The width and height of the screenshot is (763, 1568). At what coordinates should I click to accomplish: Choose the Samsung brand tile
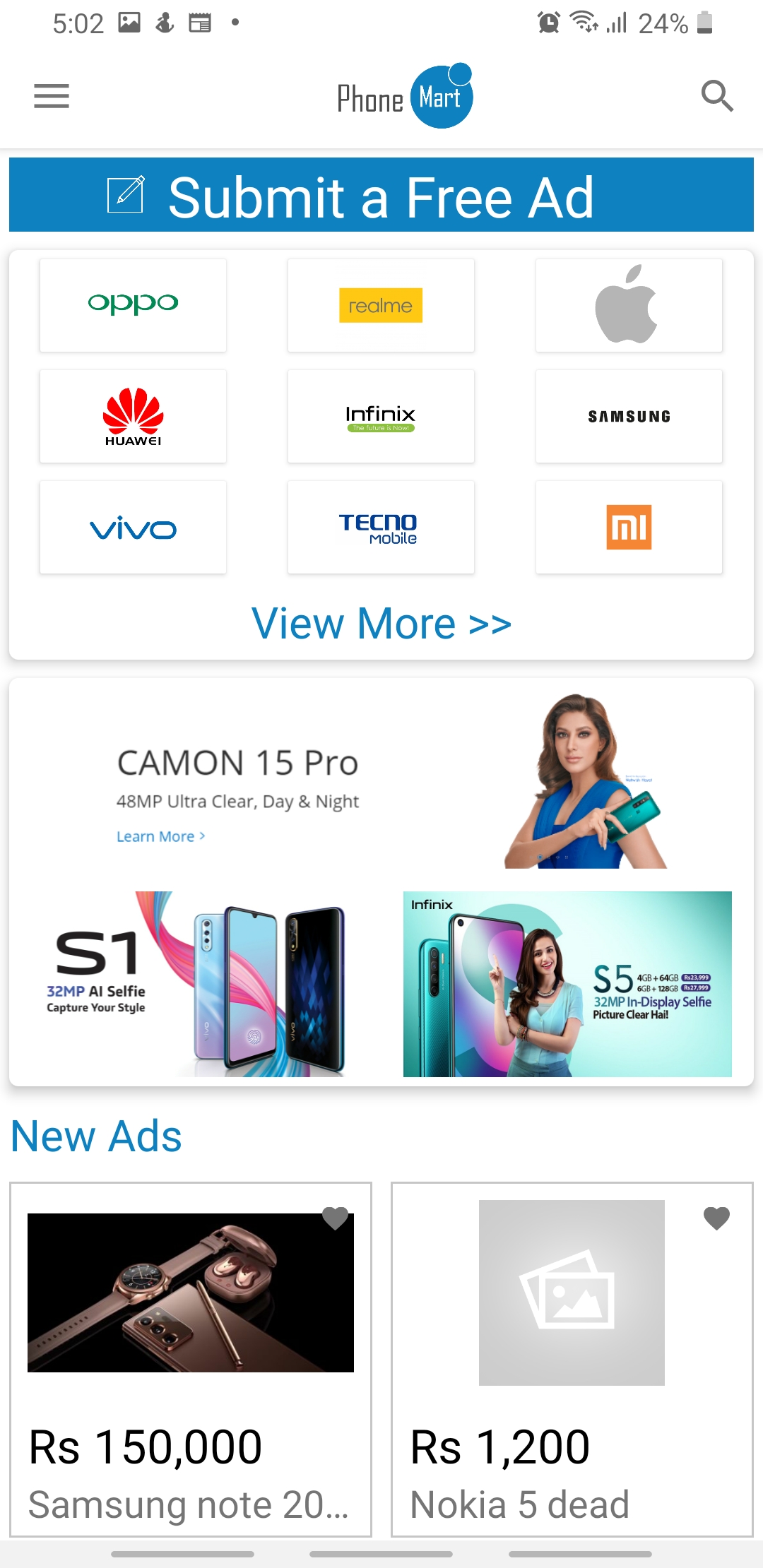pyautogui.click(x=629, y=416)
